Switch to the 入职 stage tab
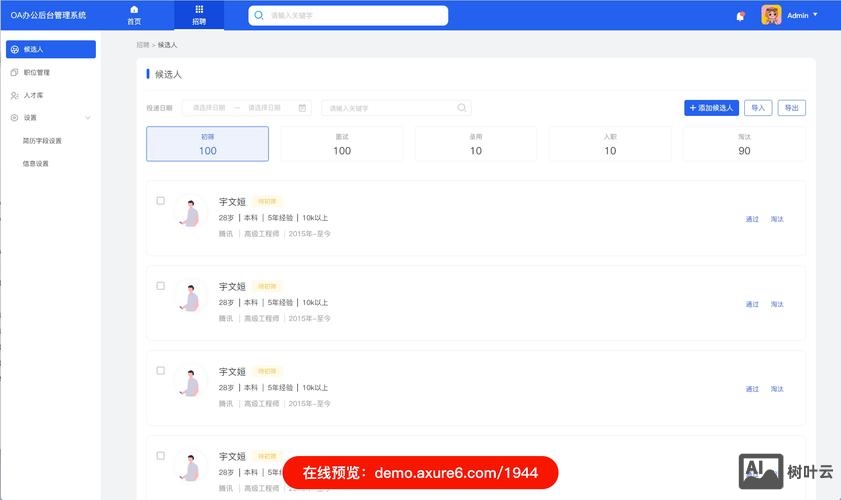 click(x=610, y=144)
